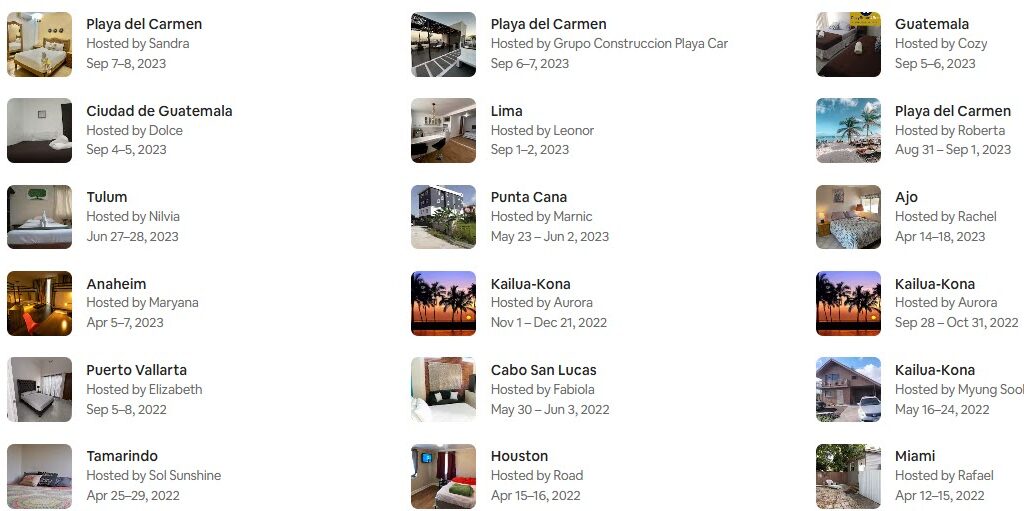View the Puerto Vallarta trip hosted by Elizabeth
The image size is (1024, 511).
point(136,370)
